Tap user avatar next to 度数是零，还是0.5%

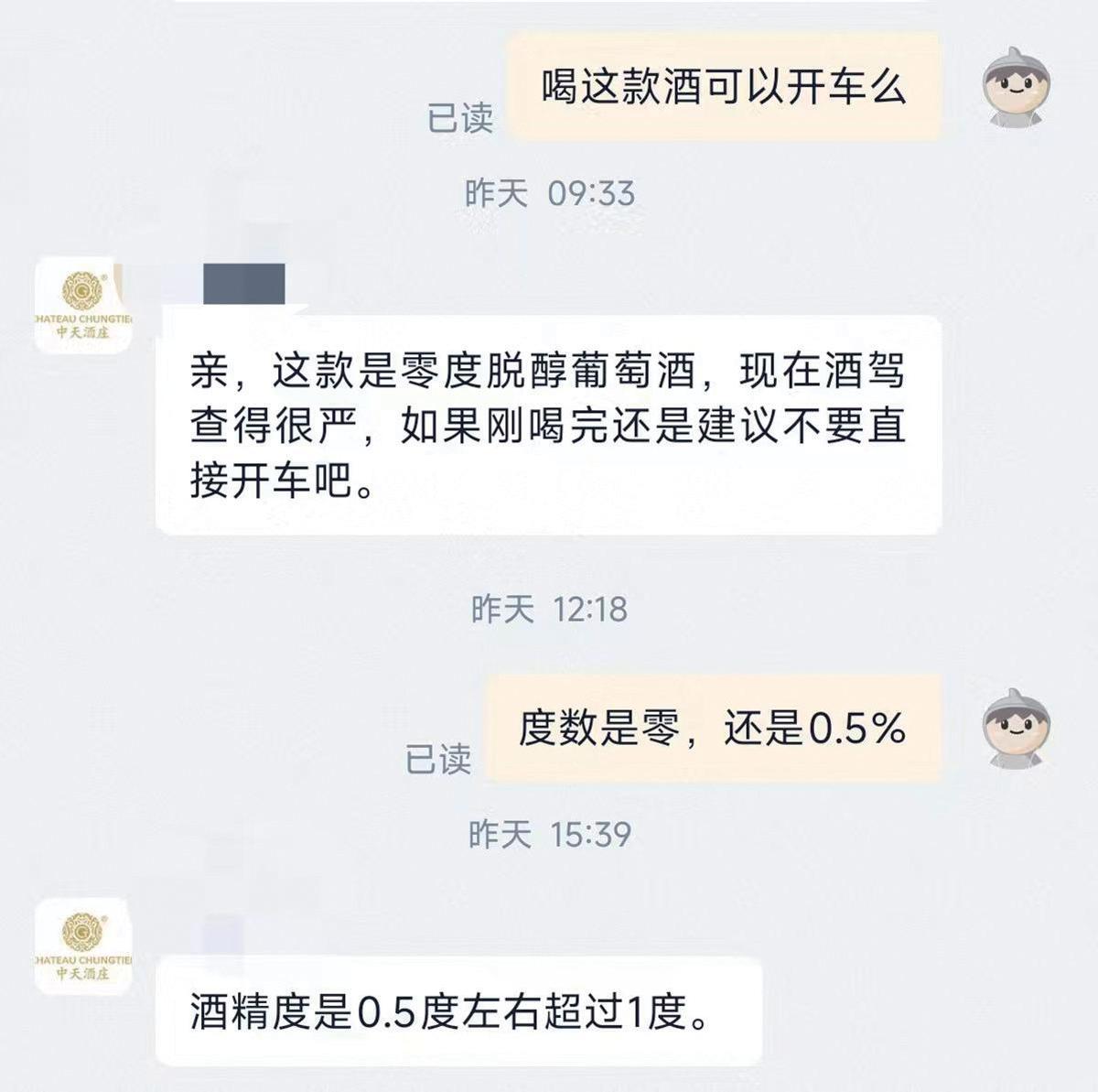tap(1016, 728)
